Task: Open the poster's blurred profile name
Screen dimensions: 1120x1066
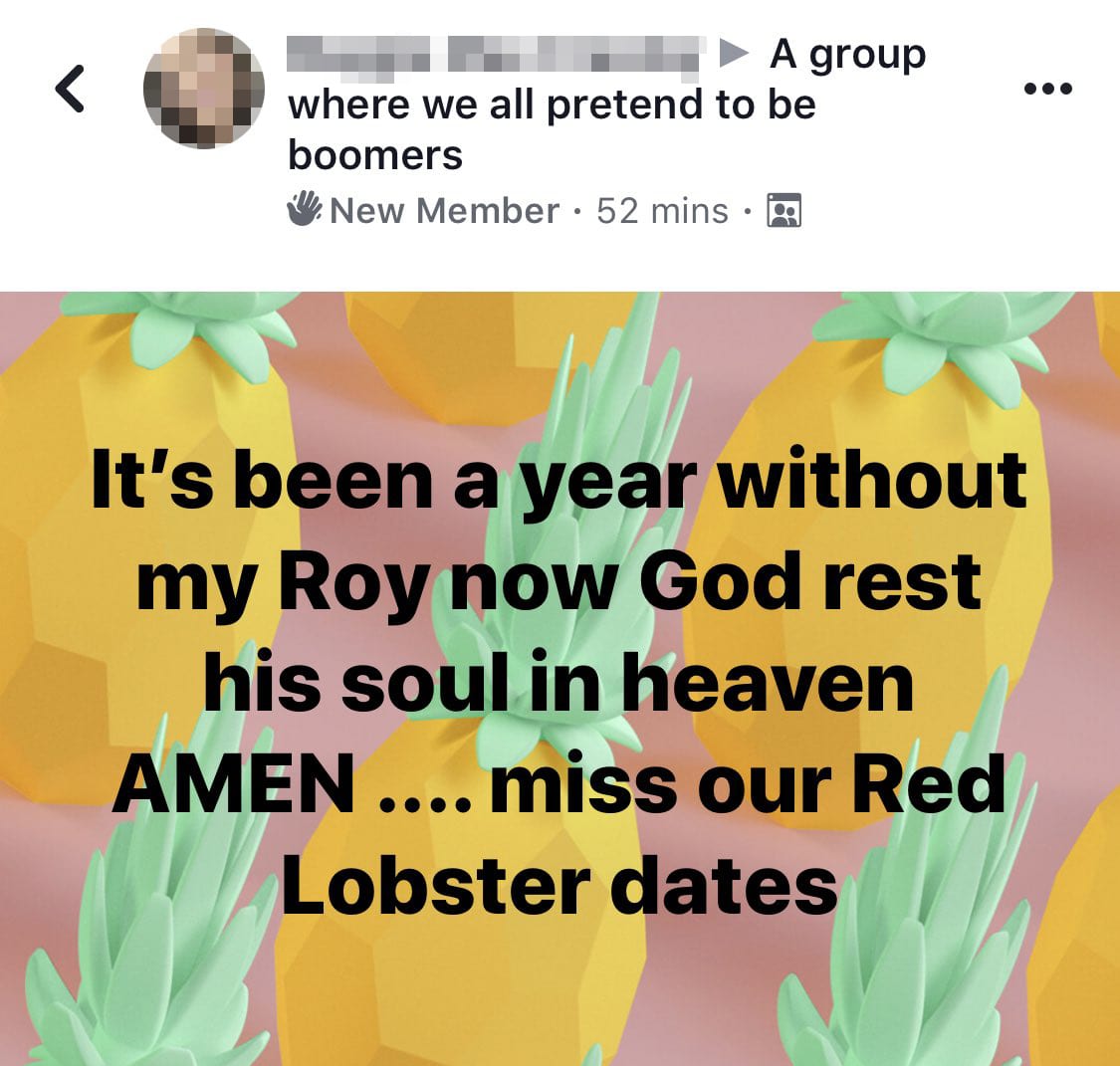Action: coord(495,55)
